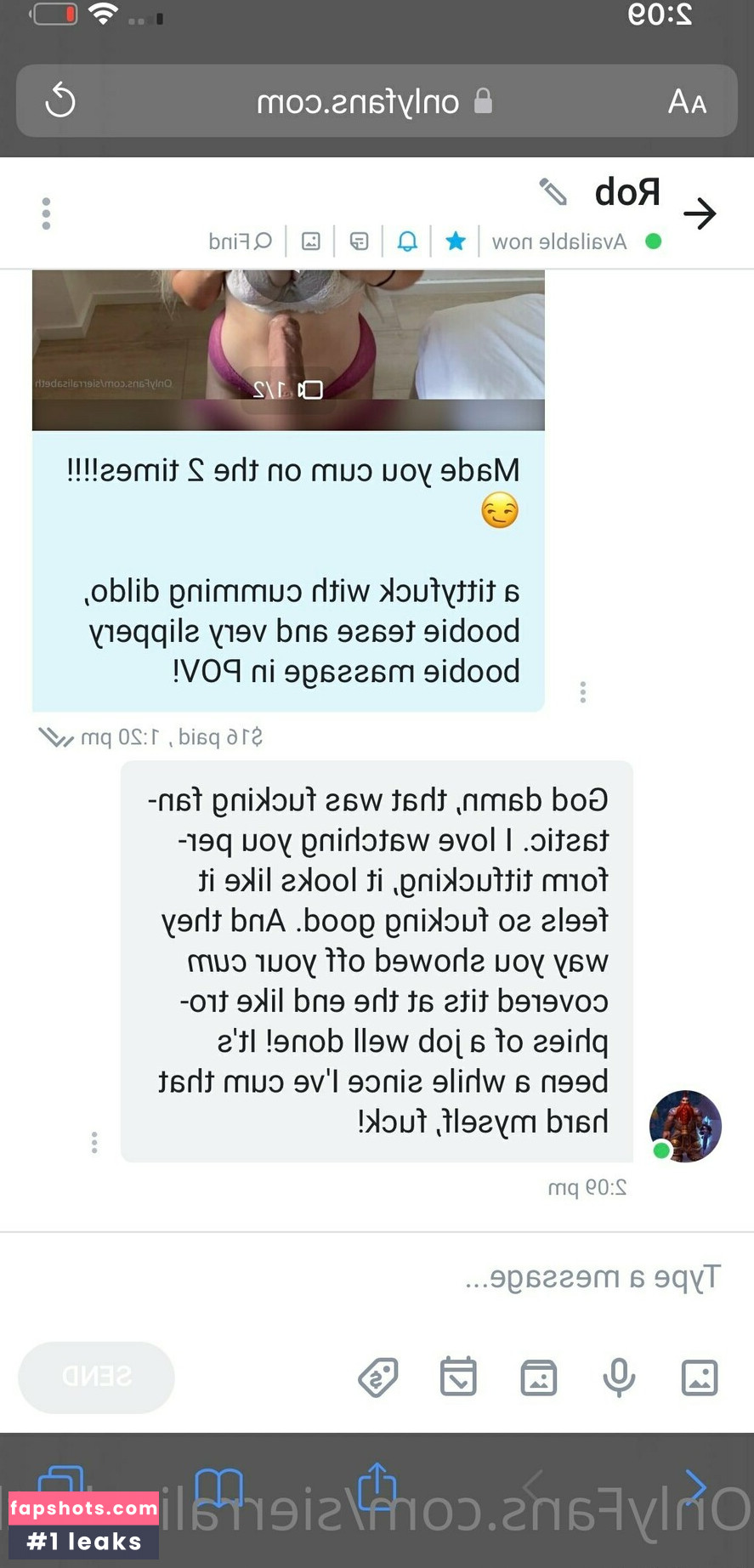Open the browser share sheet
This screenshot has height=1568, width=754.
(x=377, y=1487)
